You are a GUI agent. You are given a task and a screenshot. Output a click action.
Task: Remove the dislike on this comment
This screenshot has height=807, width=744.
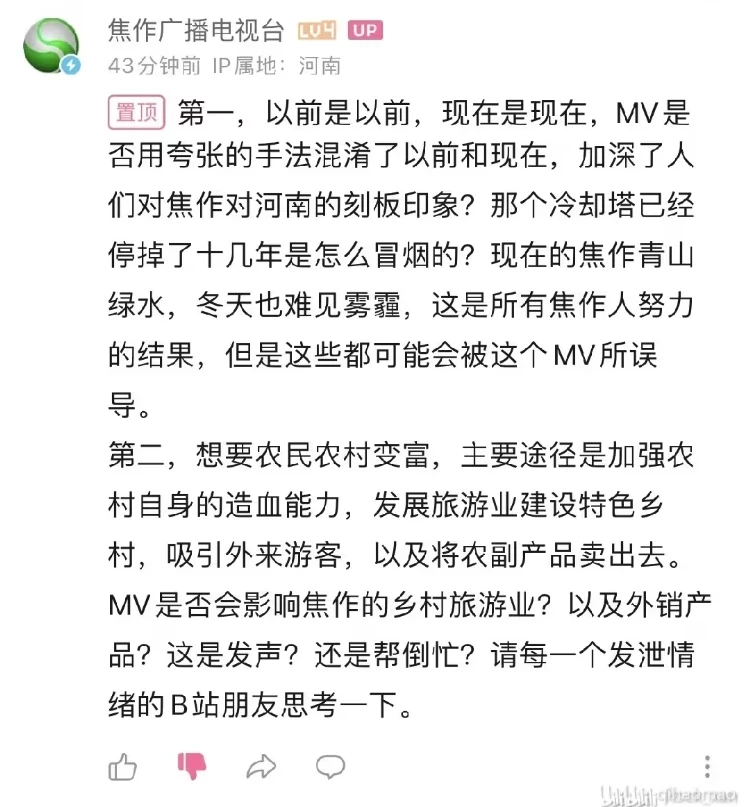coord(191,767)
